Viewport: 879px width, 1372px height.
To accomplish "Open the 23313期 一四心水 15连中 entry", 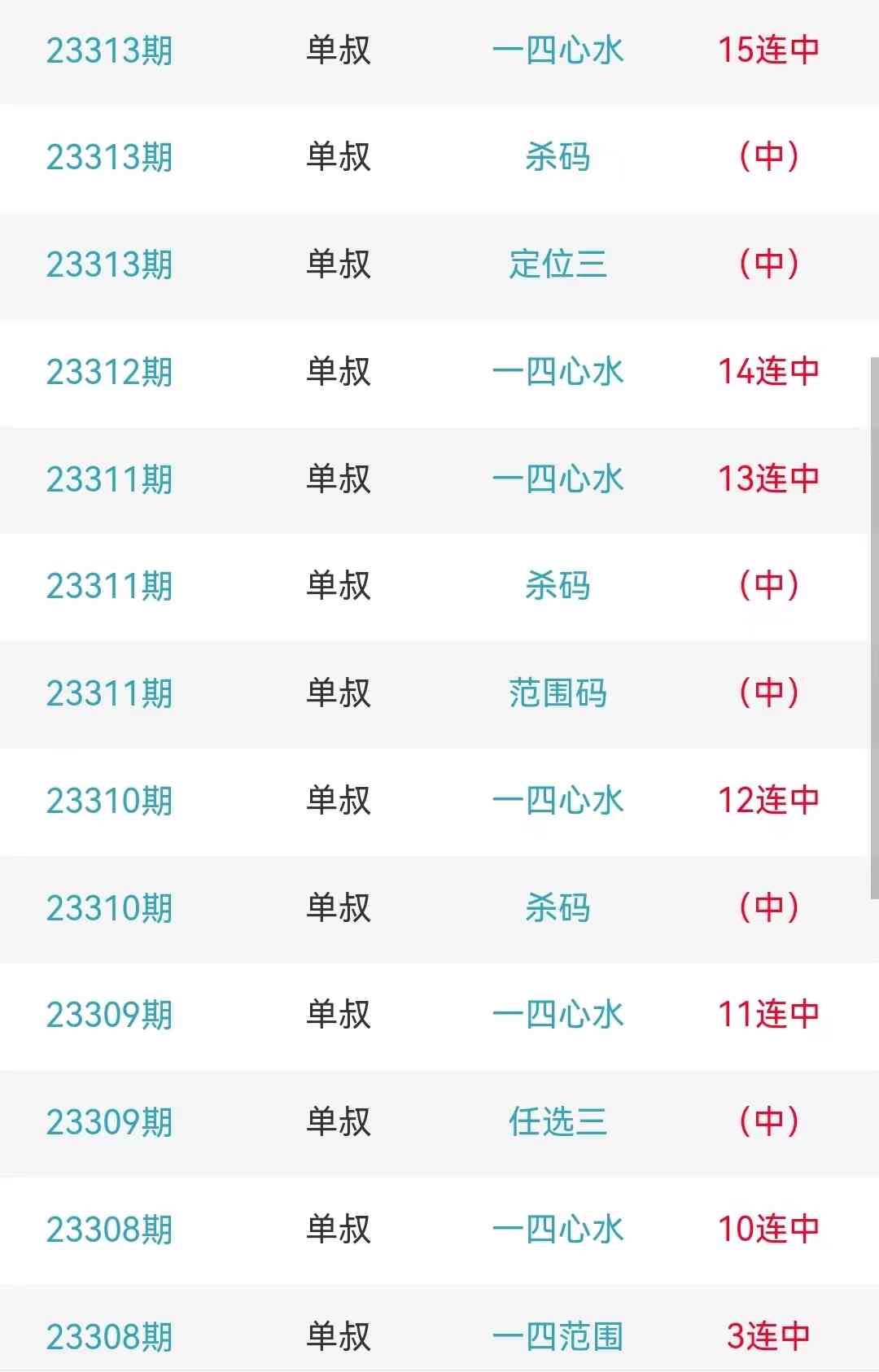I will point(558,50).
